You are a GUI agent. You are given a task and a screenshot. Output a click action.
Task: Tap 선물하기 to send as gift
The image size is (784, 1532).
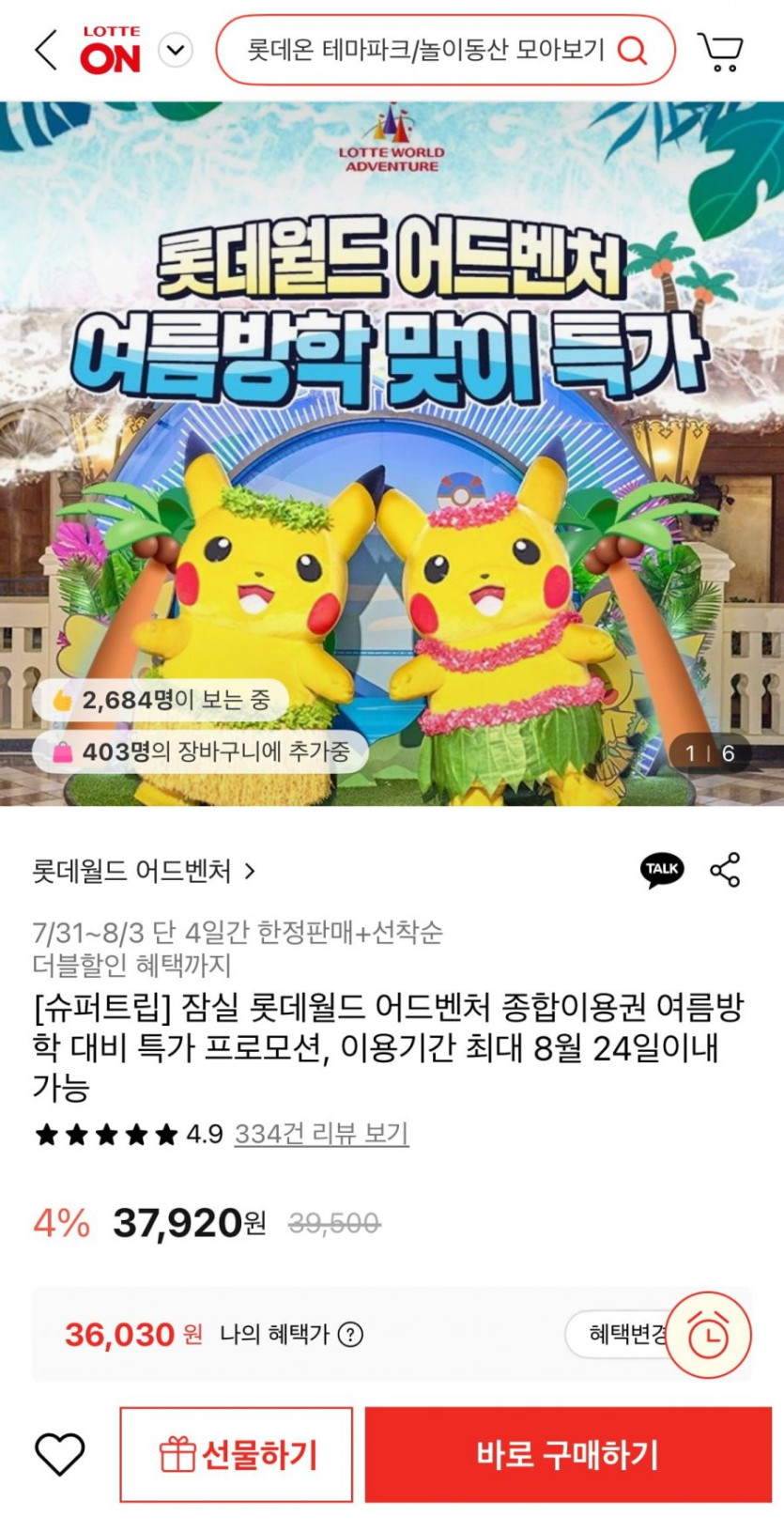(237, 1454)
